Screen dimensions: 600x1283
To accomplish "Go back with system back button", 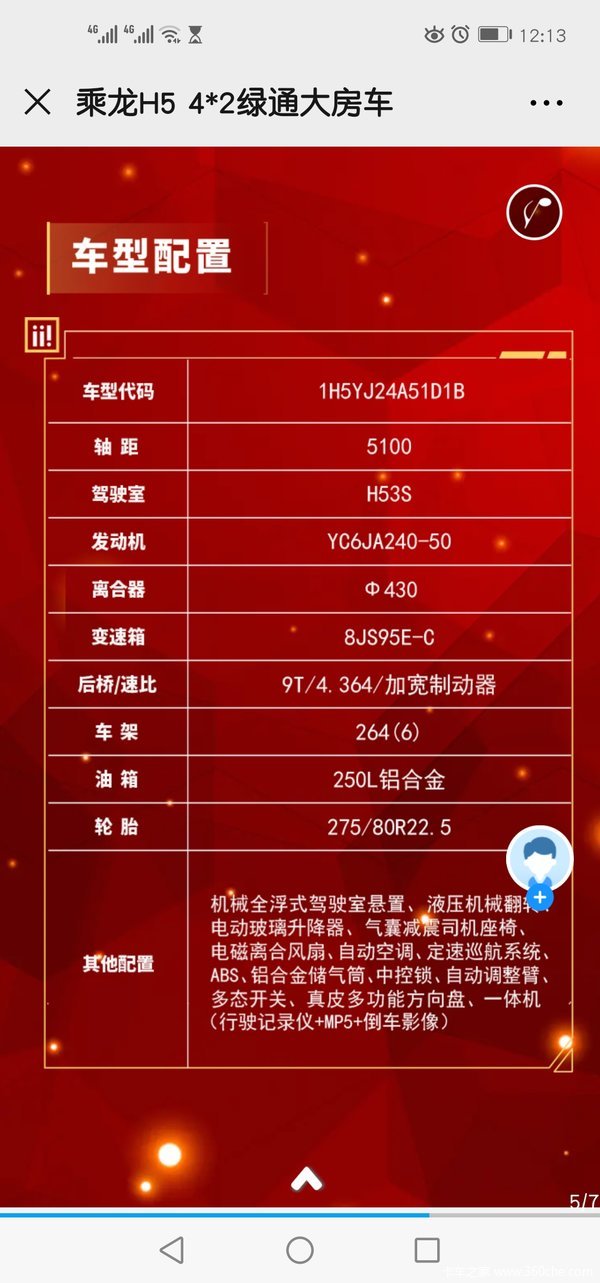I will 172,1249.
